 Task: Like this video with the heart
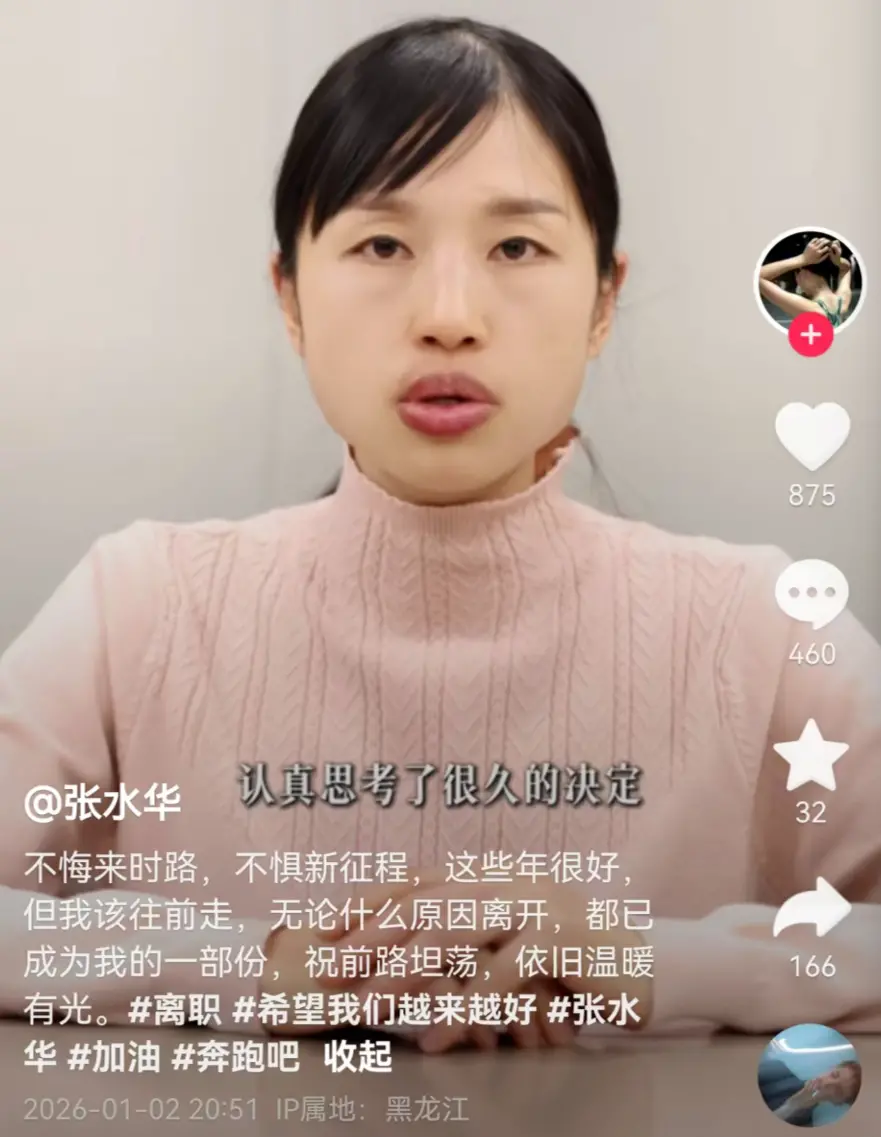[x=812, y=436]
